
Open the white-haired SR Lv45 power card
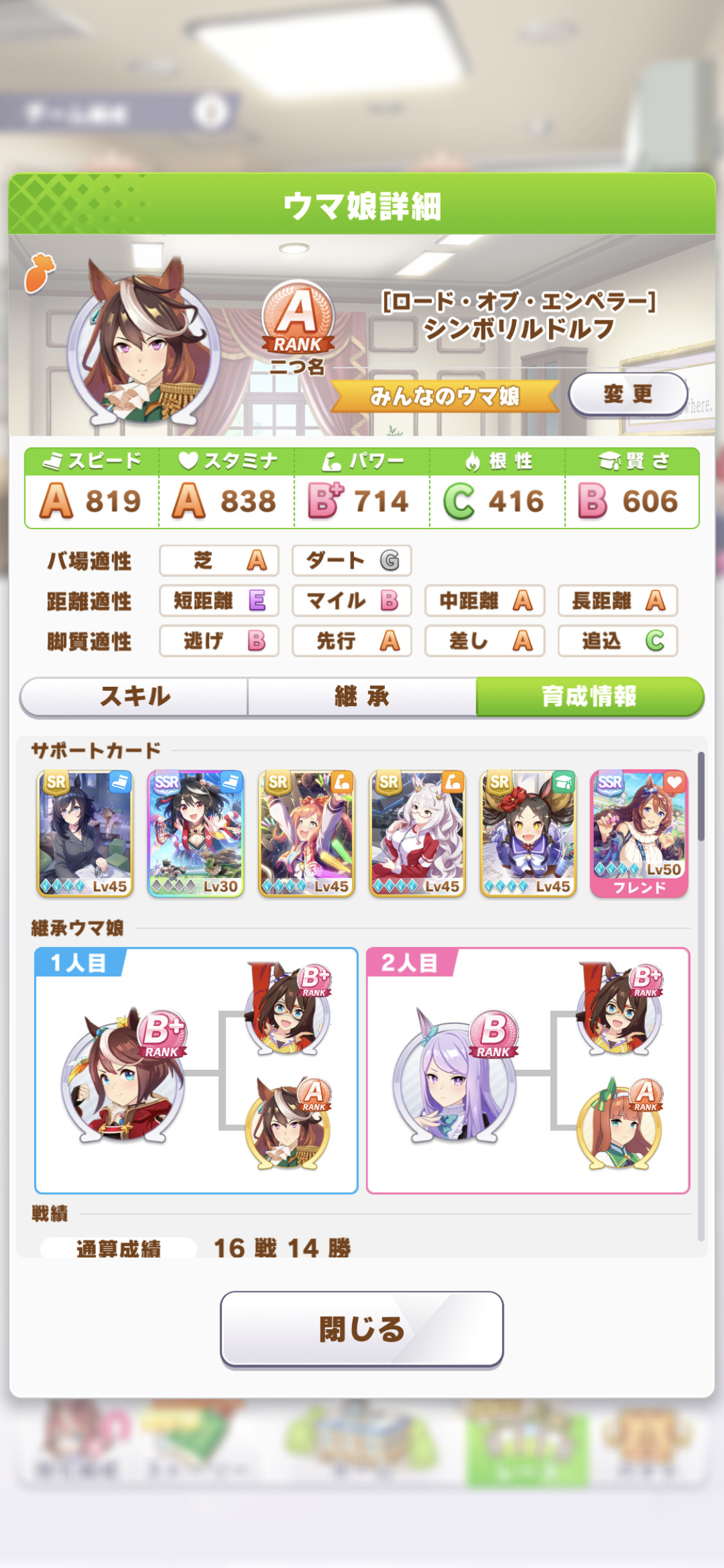(418, 833)
